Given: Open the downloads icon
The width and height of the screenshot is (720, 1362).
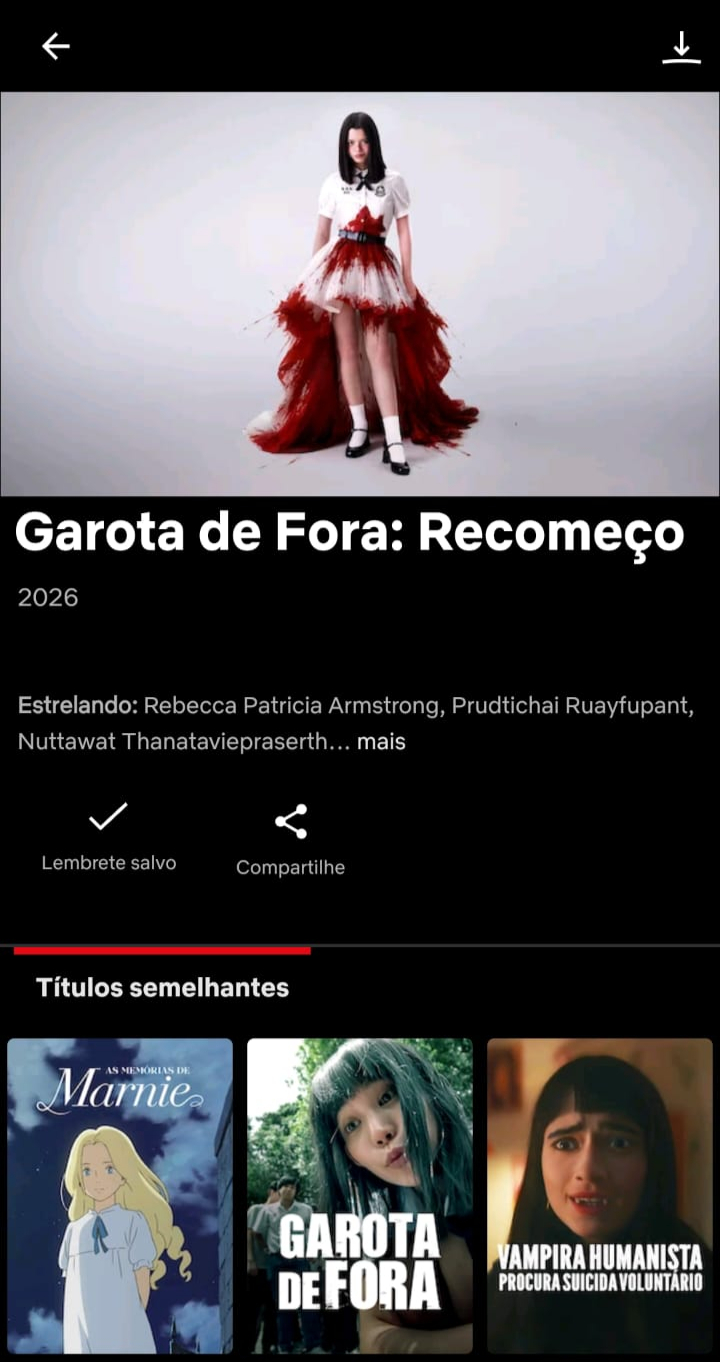Looking at the screenshot, I should point(681,47).
